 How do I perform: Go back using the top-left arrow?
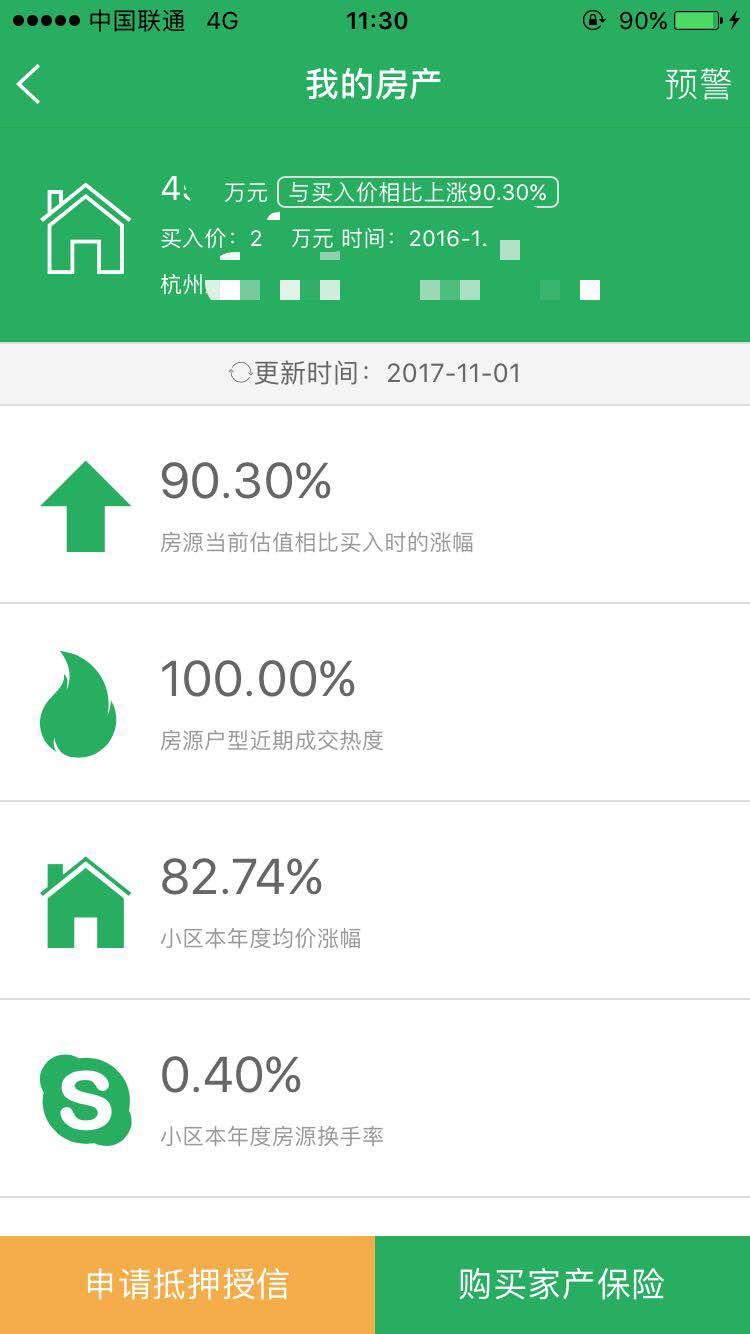point(30,84)
